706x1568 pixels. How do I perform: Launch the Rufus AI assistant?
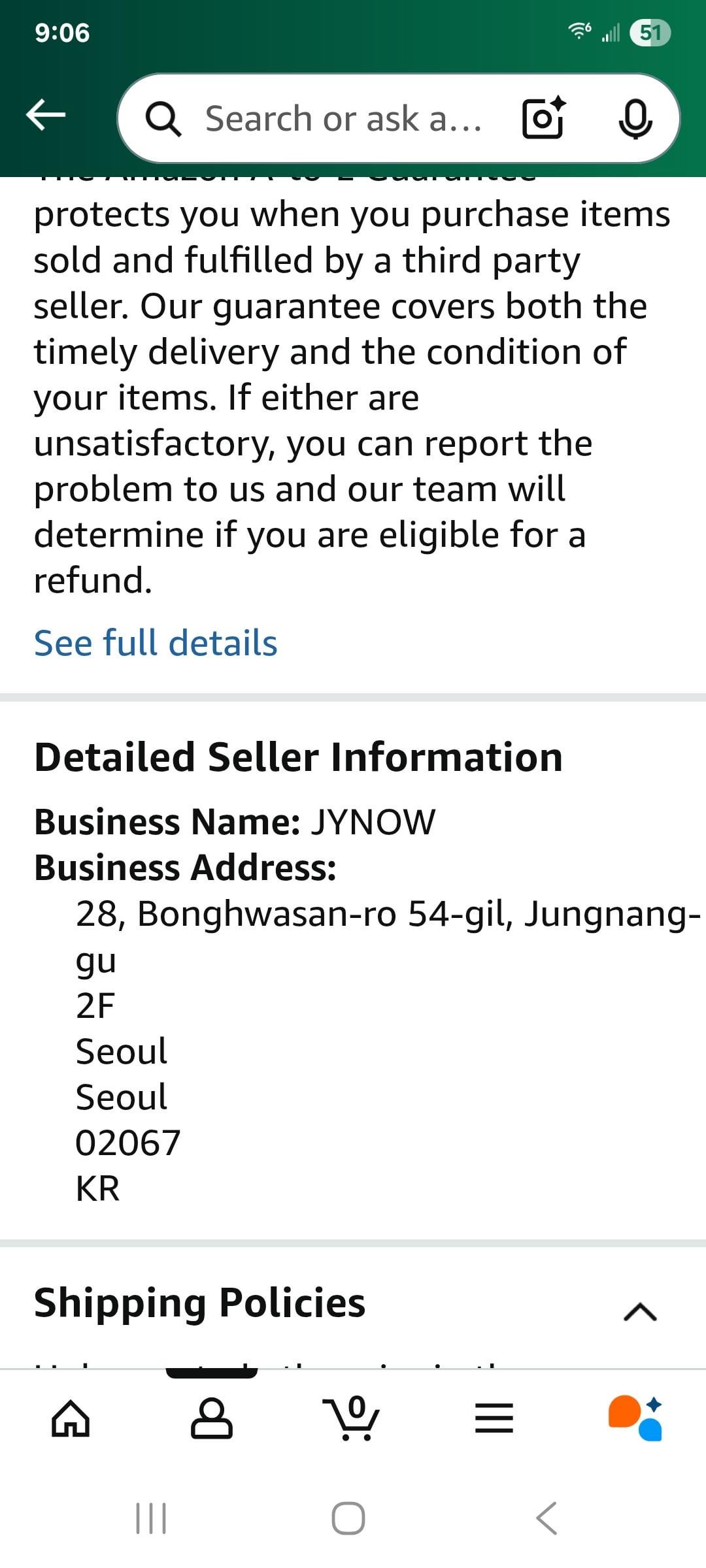[635, 1419]
